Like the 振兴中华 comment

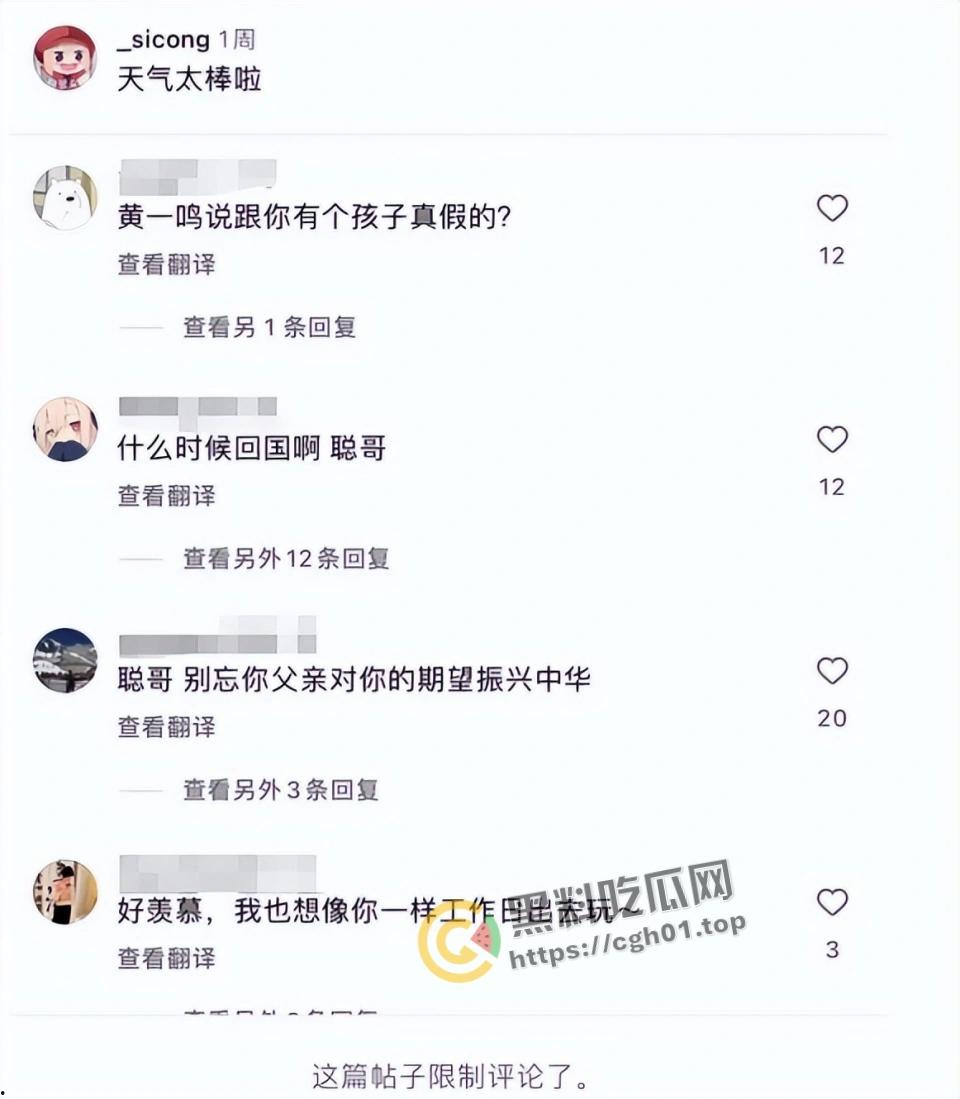coord(830,672)
